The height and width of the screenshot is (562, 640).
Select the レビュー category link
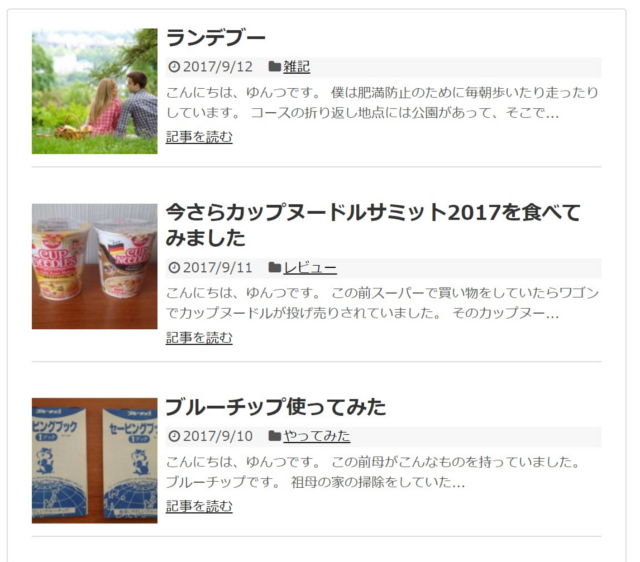[309, 268]
